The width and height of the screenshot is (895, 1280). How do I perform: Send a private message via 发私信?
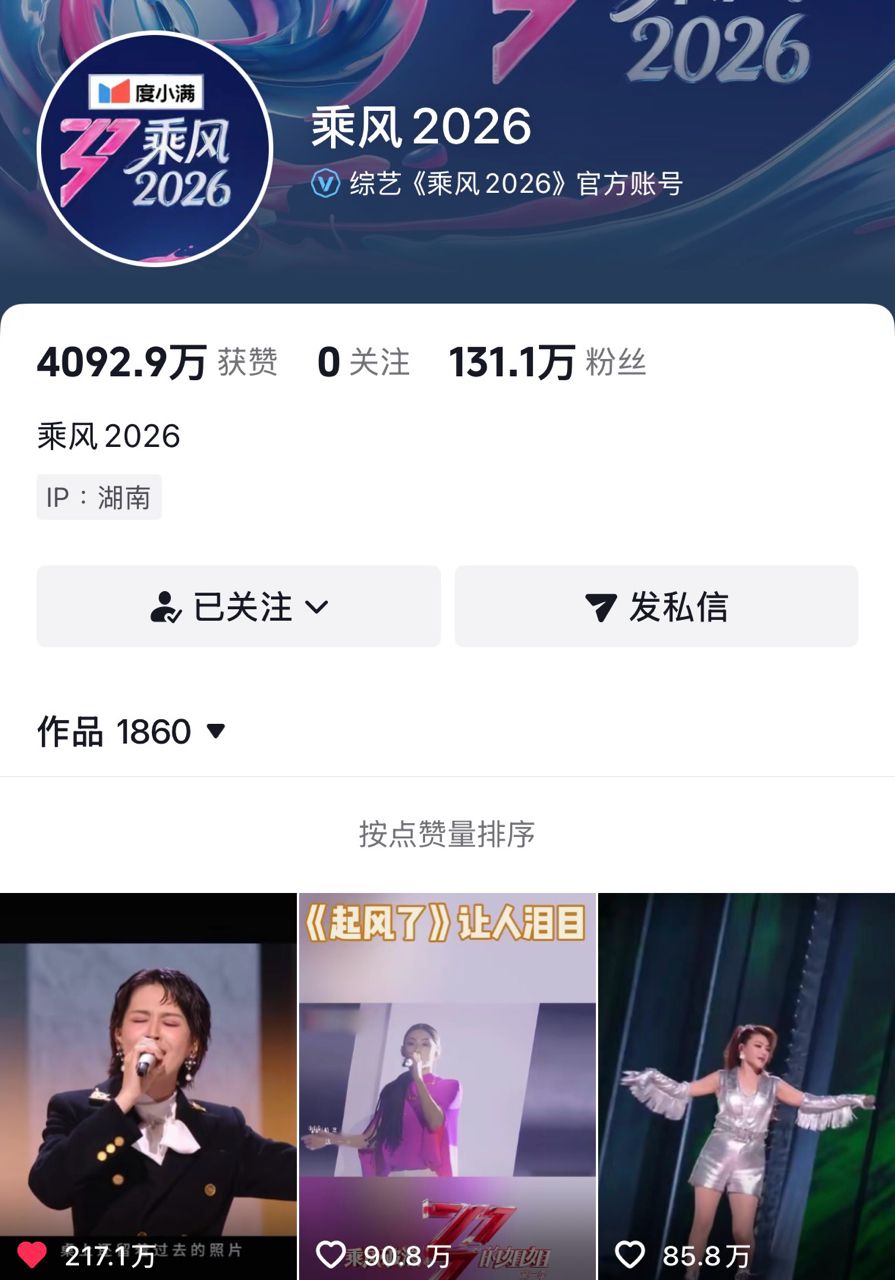click(x=656, y=606)
